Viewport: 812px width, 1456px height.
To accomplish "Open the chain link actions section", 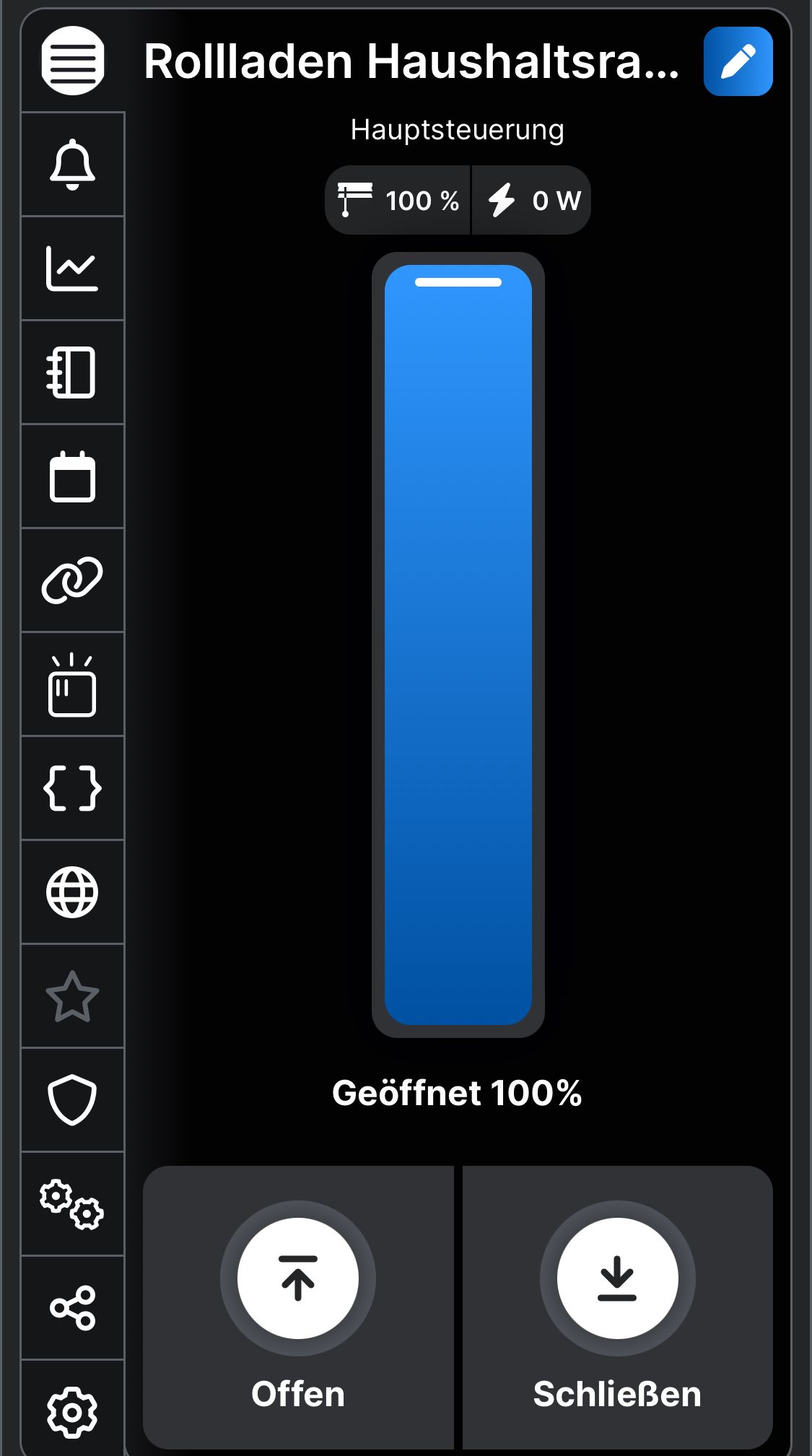I will coord(72,580).
